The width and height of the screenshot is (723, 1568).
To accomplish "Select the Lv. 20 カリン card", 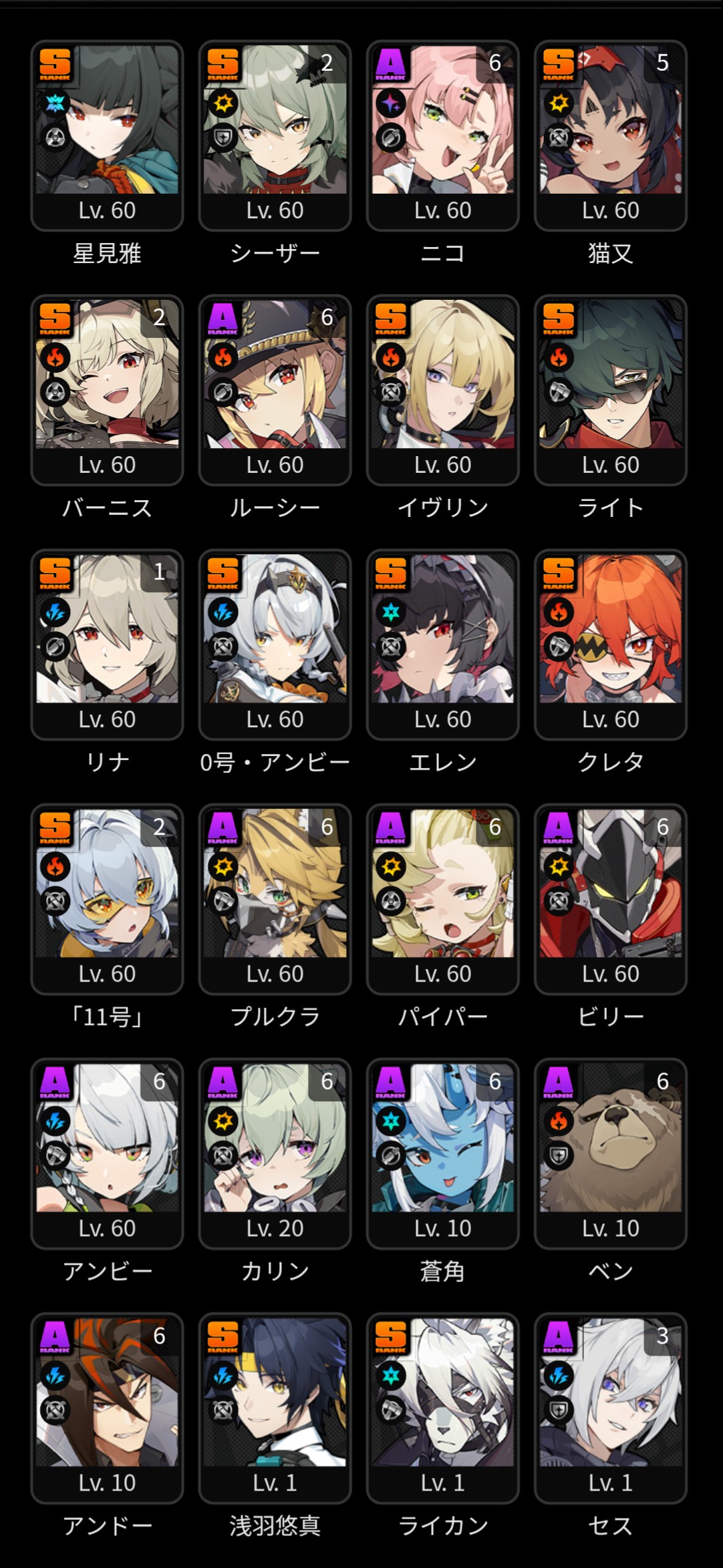I will [275, 1153].
